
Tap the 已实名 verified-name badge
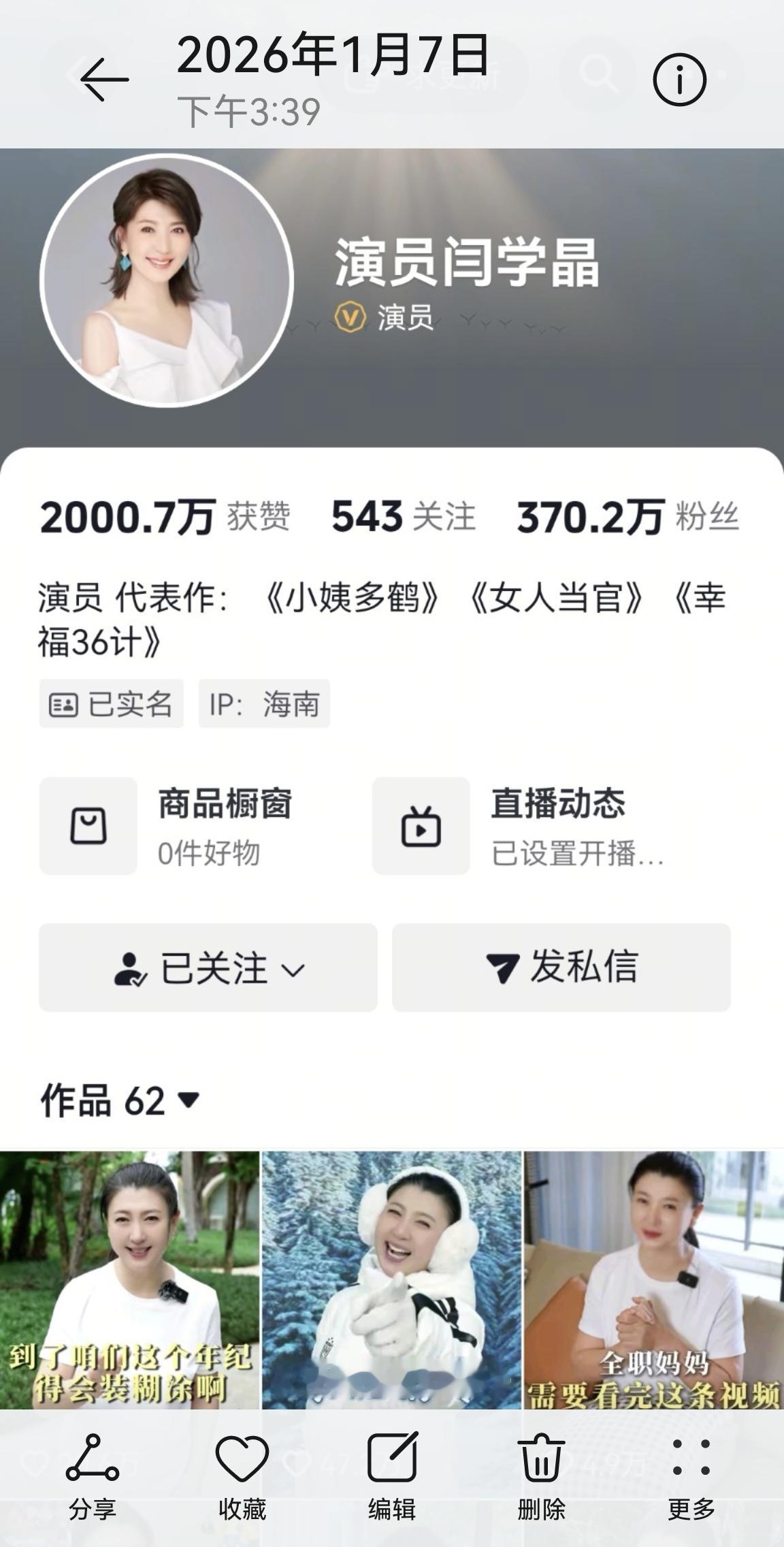pos(111,706)
